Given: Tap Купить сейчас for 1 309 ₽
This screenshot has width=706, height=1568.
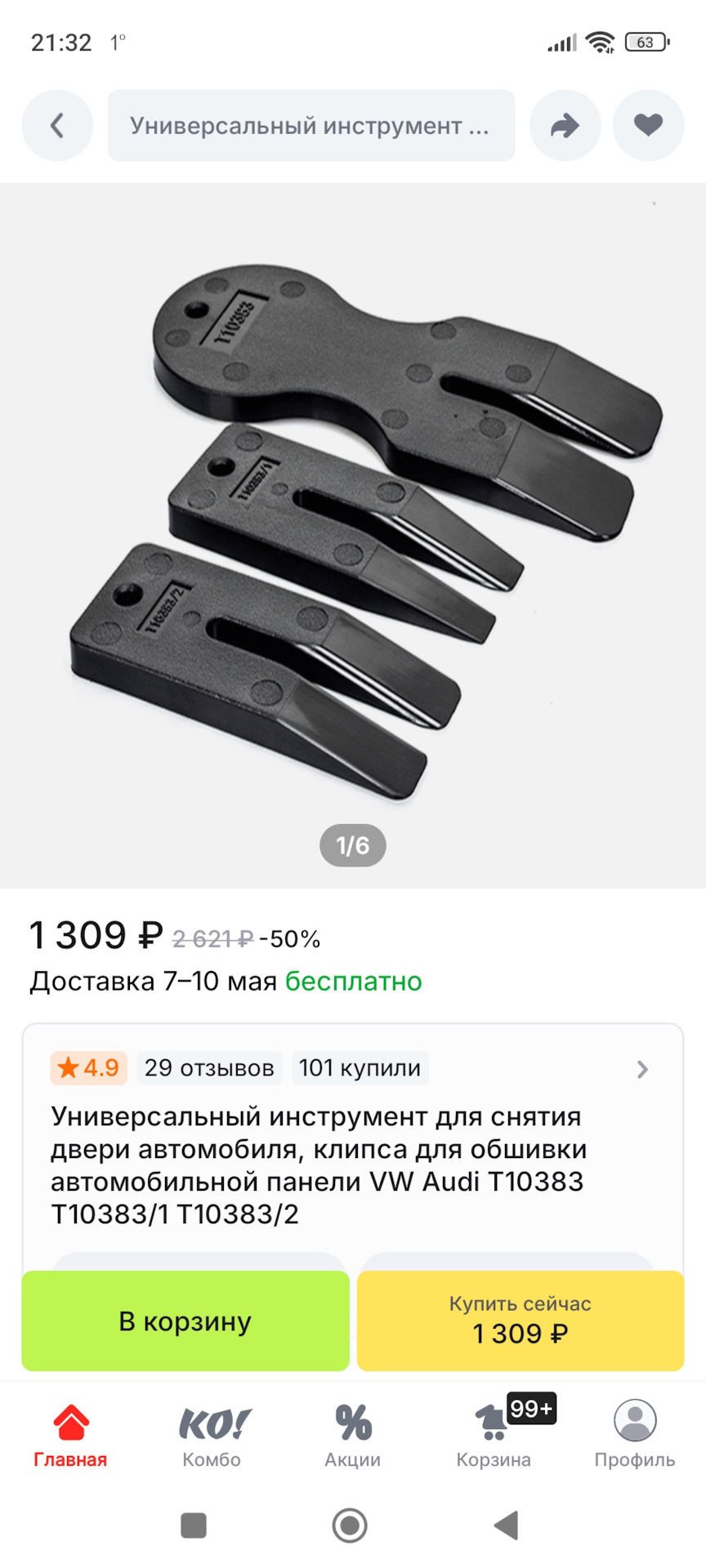Looking at the screenshot, I should (521, 1321).
